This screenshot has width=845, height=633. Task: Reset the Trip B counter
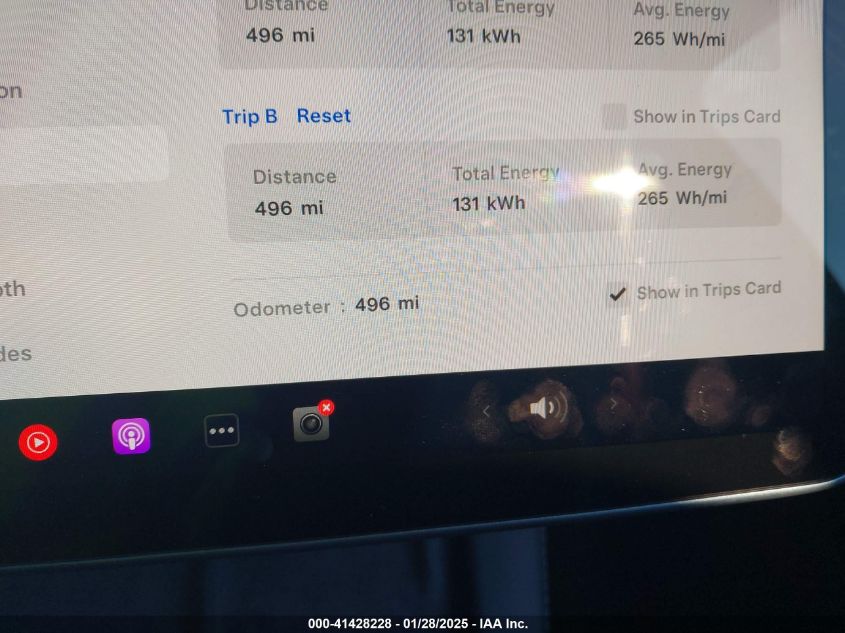pos(323,116)
